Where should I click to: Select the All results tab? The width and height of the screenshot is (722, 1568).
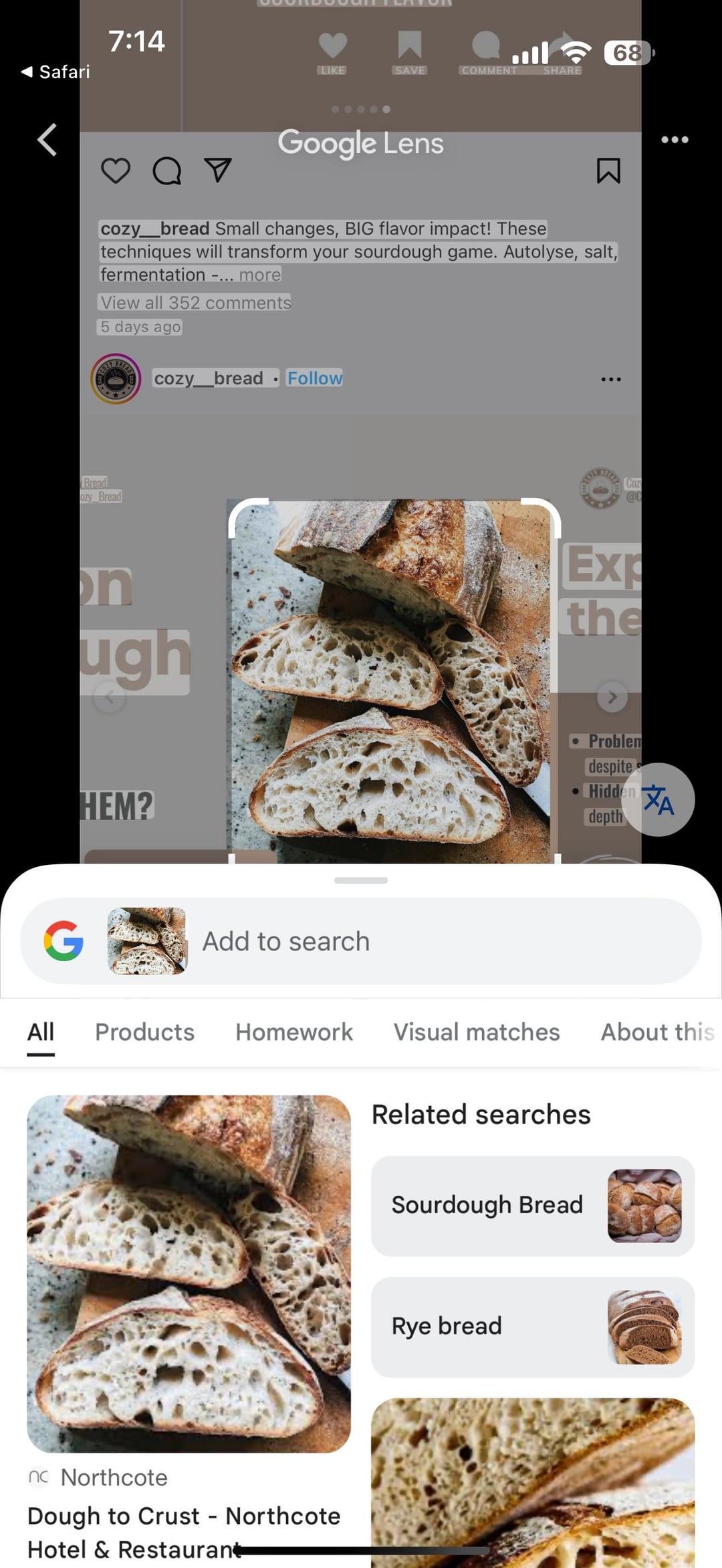pyautogui.click(x=40, y=1032)
